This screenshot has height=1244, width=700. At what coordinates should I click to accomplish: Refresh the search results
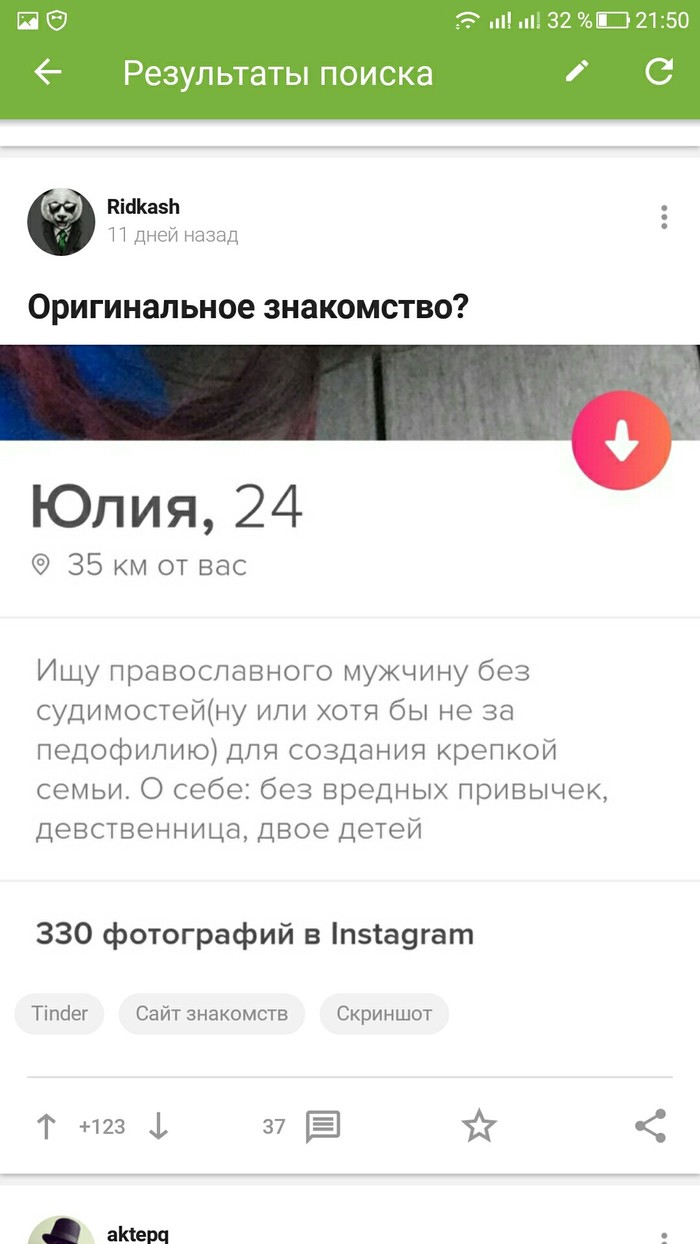659,72
